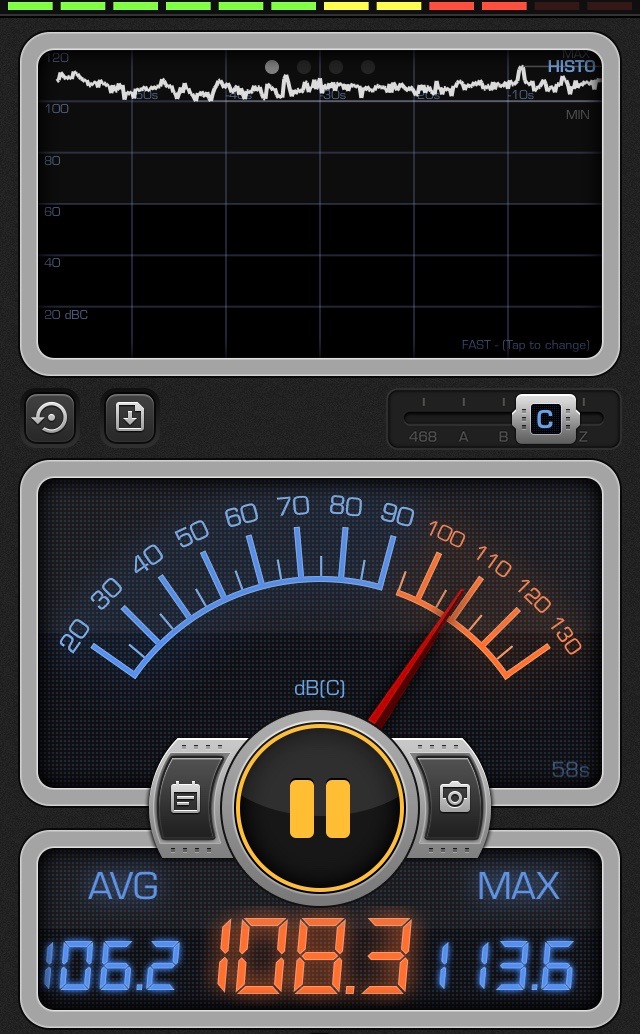The height and width of the screenshot is (1034, 640).
Task: Open the notes log button
Action: (x=186, y=797)
